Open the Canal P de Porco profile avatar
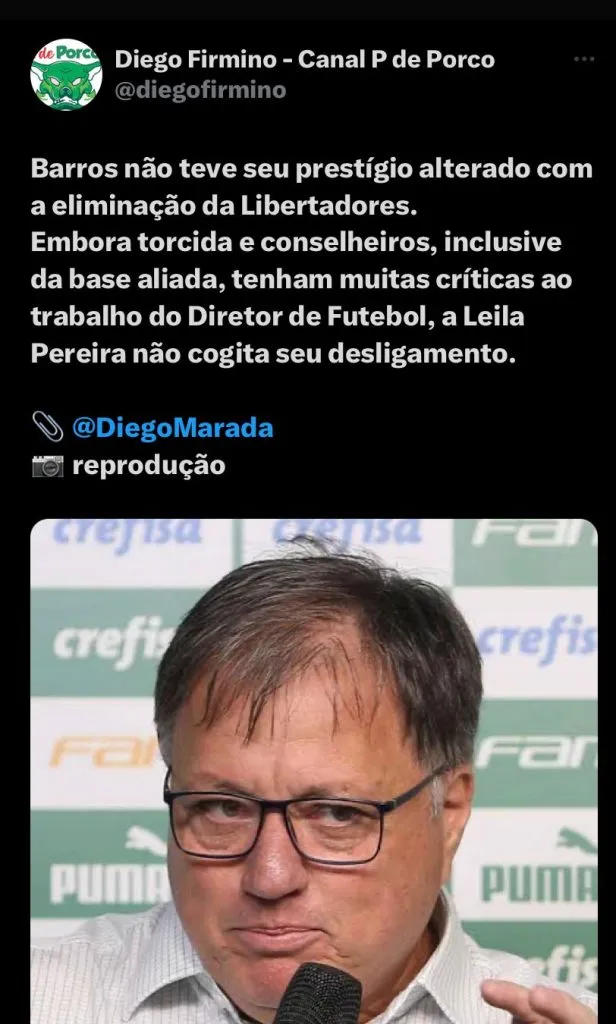 (x=65, y=74)
